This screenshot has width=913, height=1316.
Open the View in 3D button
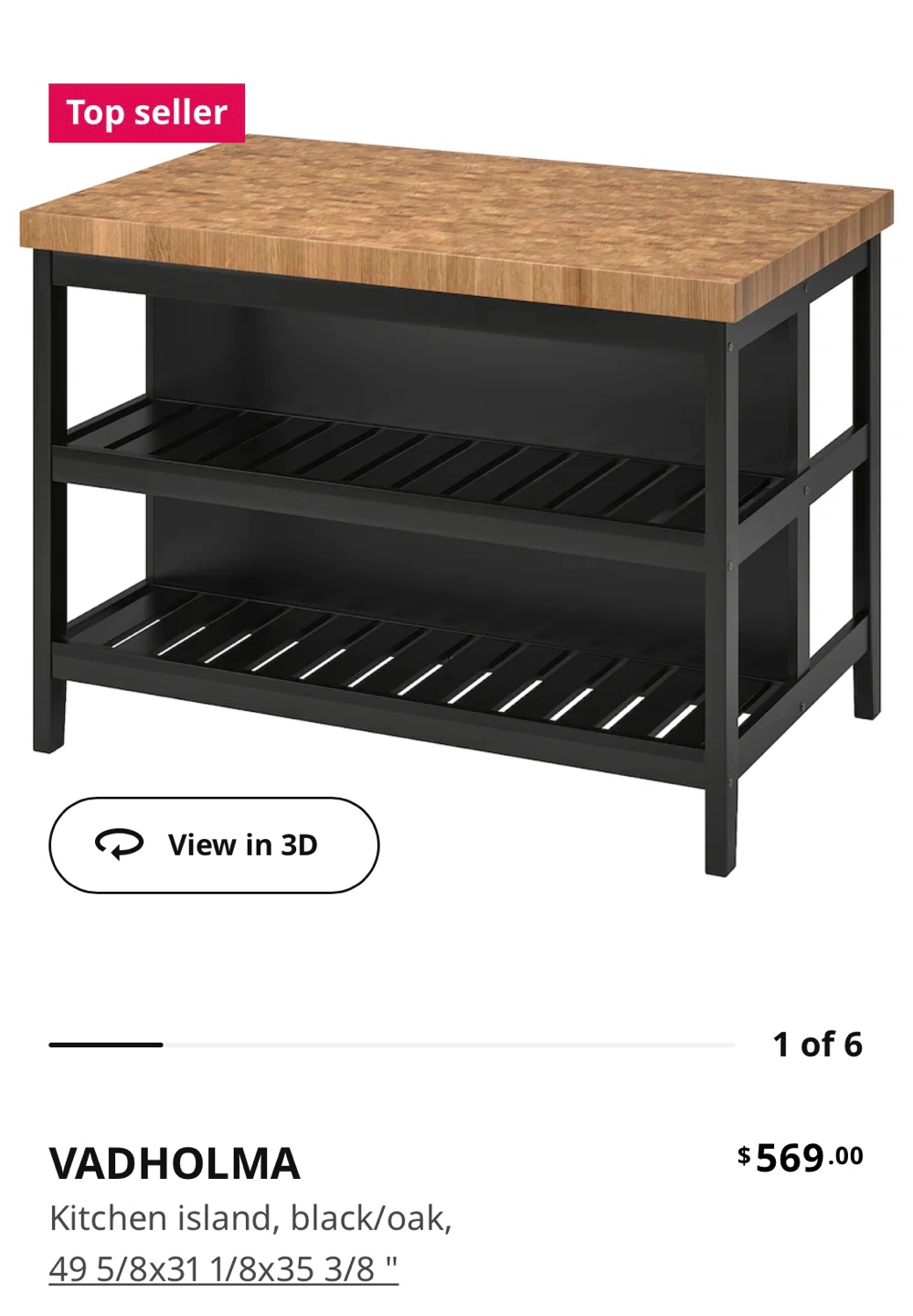click(214, 844)
